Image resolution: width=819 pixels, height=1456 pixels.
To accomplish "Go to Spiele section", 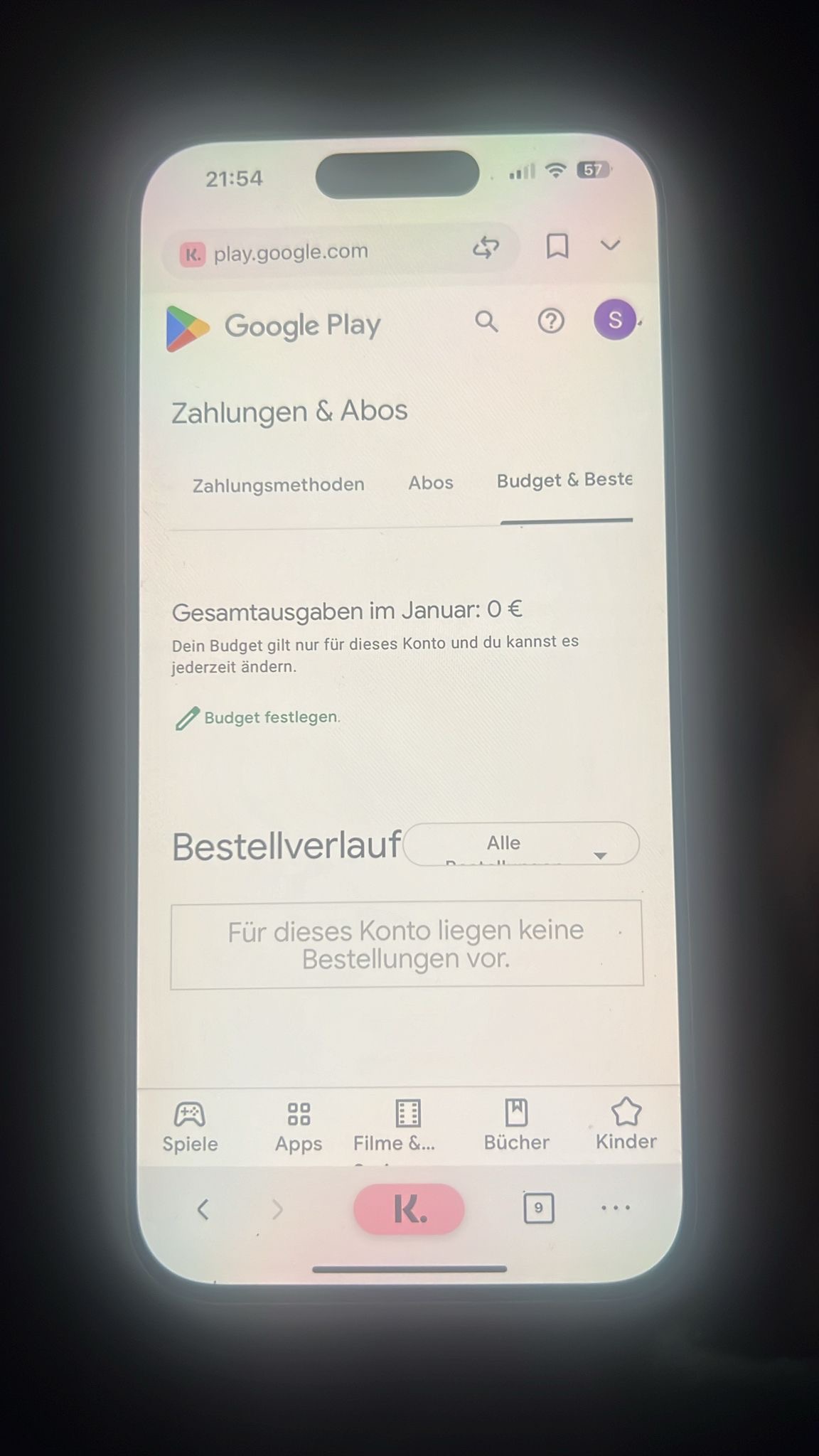I will pos(190,1126).
